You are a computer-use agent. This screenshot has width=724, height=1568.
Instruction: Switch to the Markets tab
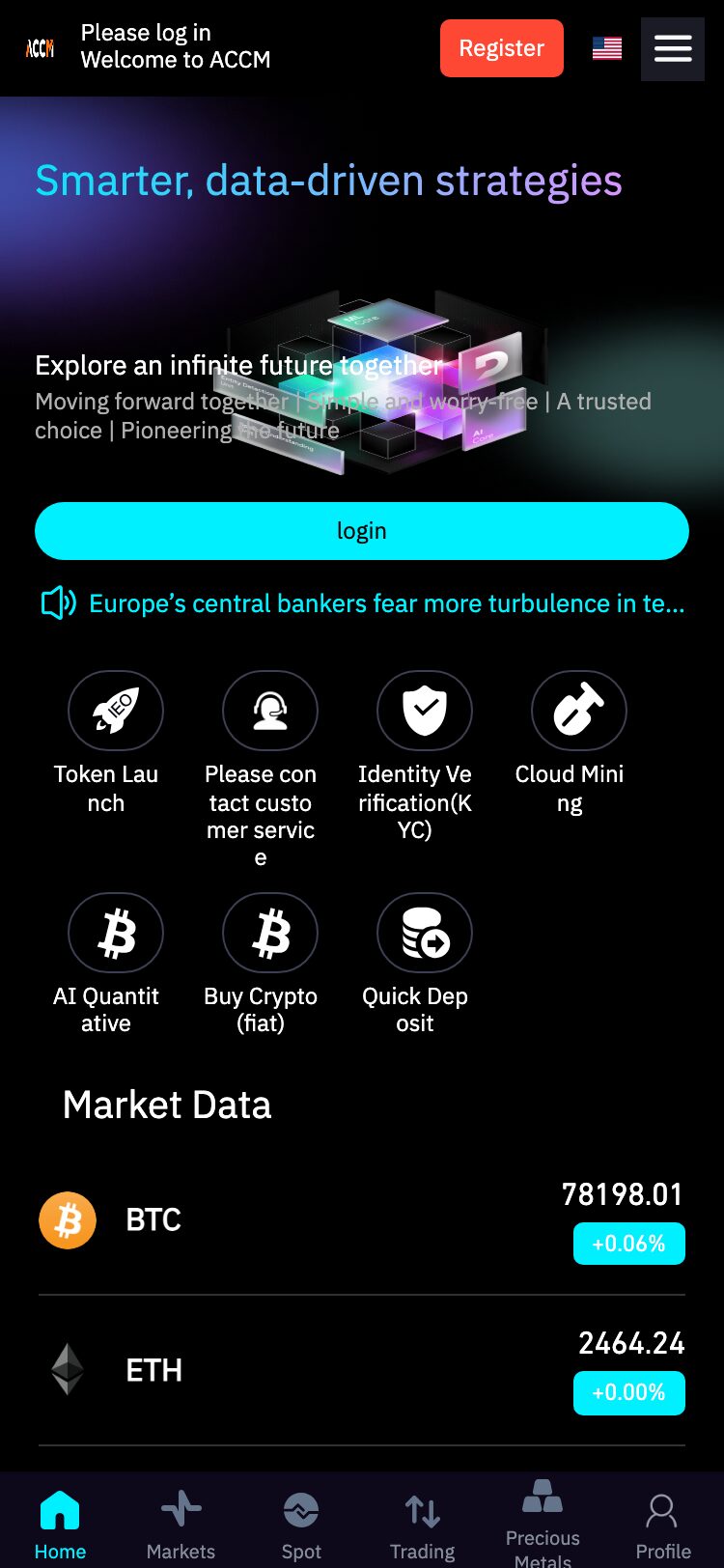coord(181,1526)
